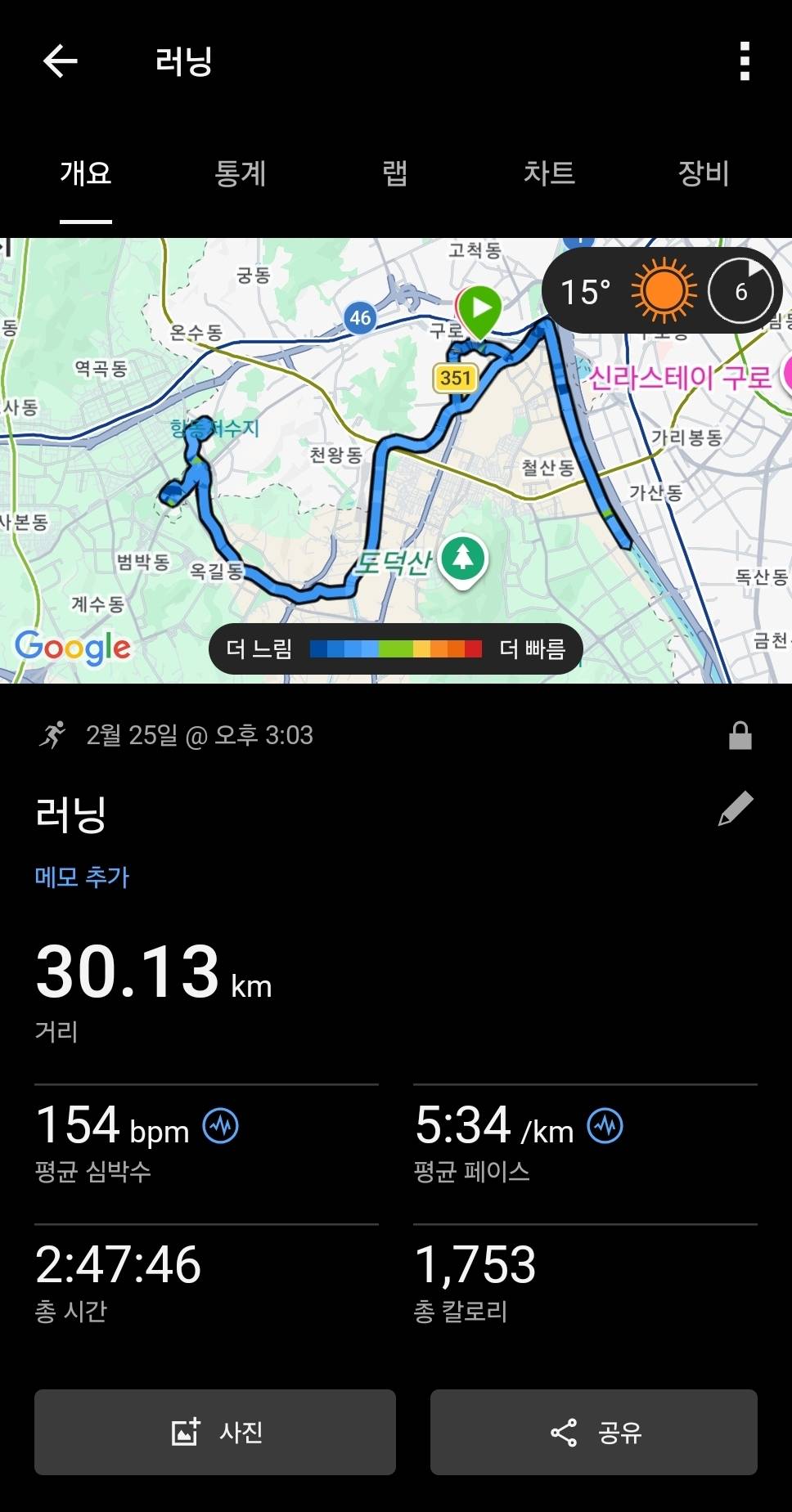Tap the weather wind direction circle showing 6
The width and height of the screenshot is (792, 1512).
[x=741, y=290]
